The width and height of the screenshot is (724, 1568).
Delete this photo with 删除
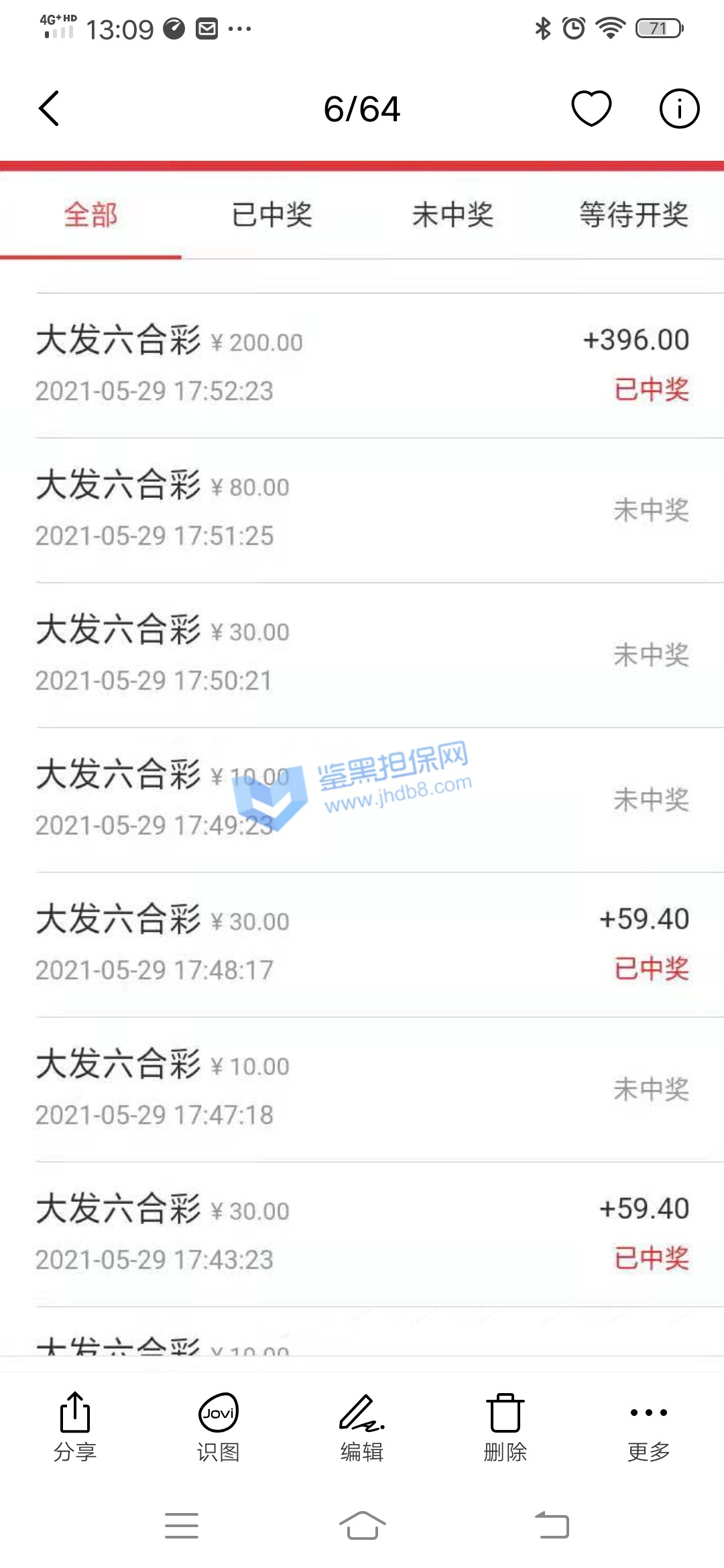505,1426
